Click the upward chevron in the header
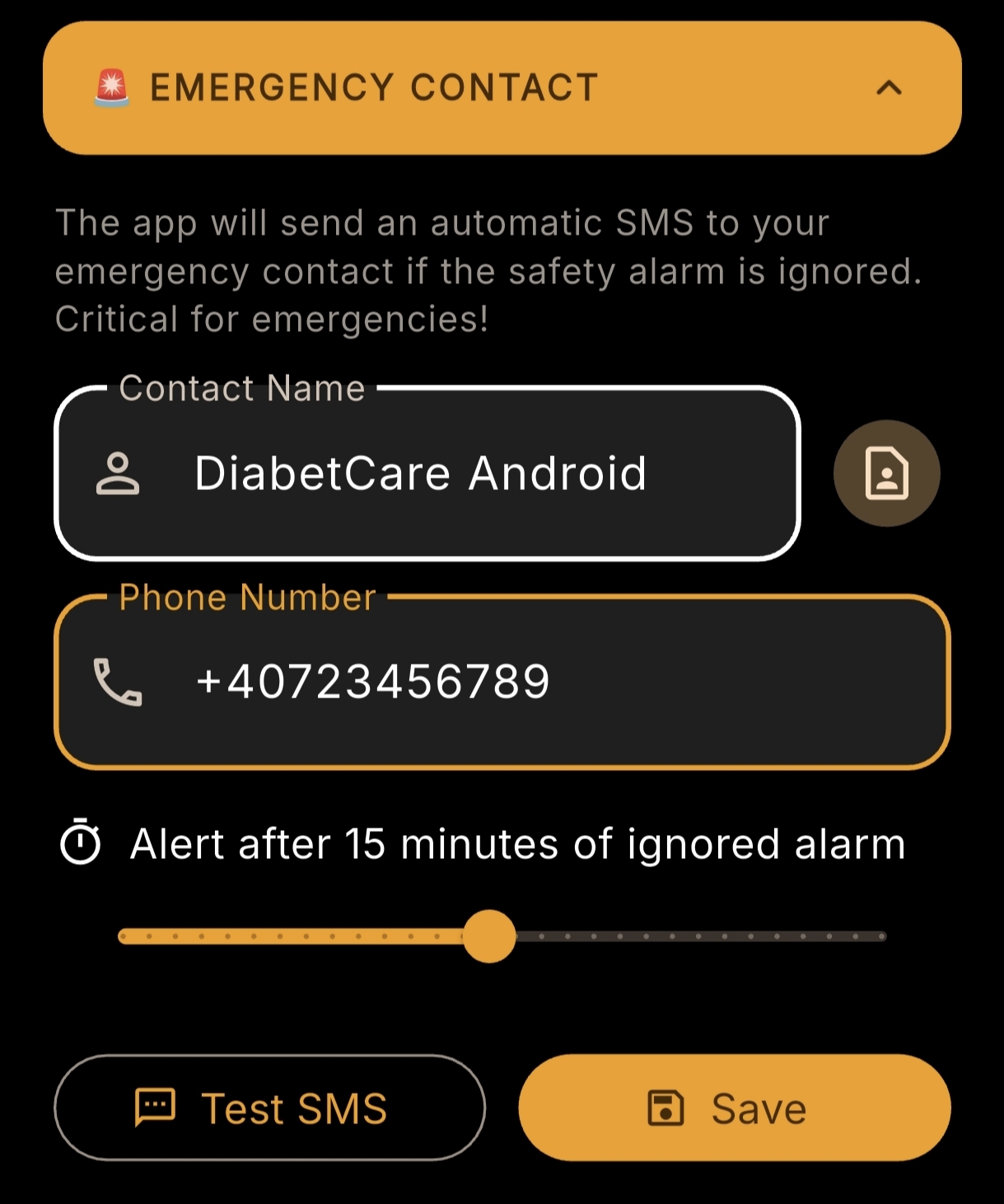Screen dimensions: 1004x1204 tap(889, 88)
